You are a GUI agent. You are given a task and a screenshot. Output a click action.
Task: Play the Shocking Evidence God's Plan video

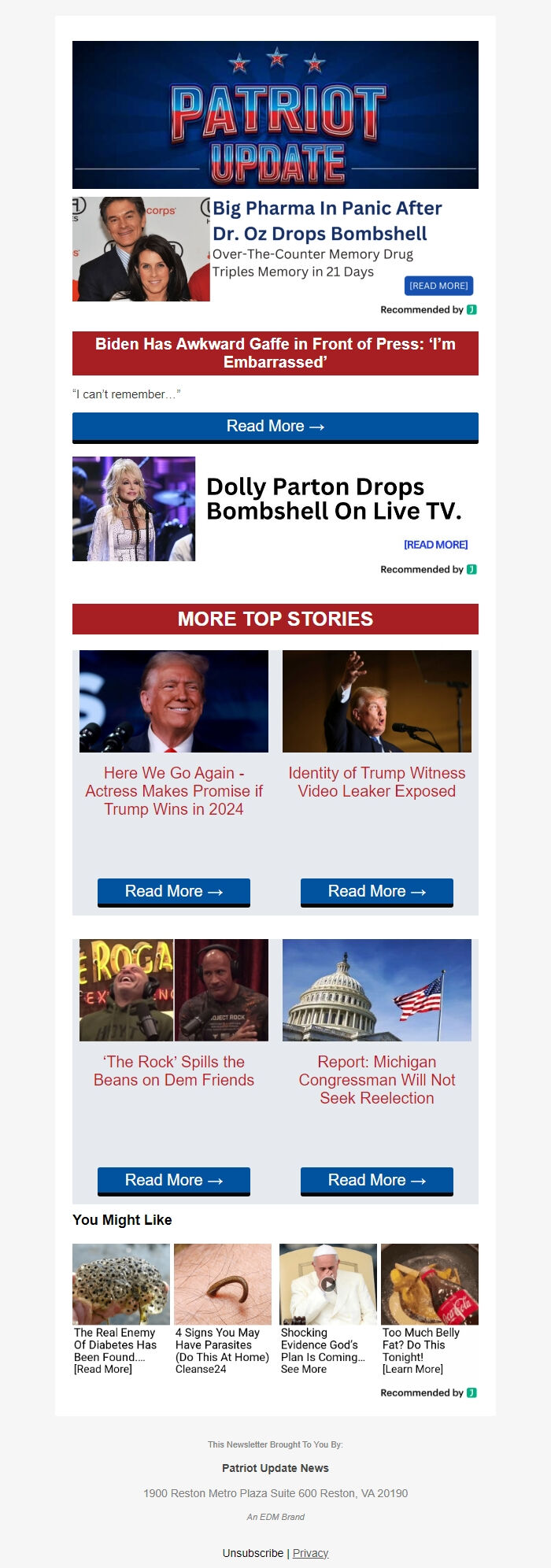pyautogui.click(x=328, y=1285)
